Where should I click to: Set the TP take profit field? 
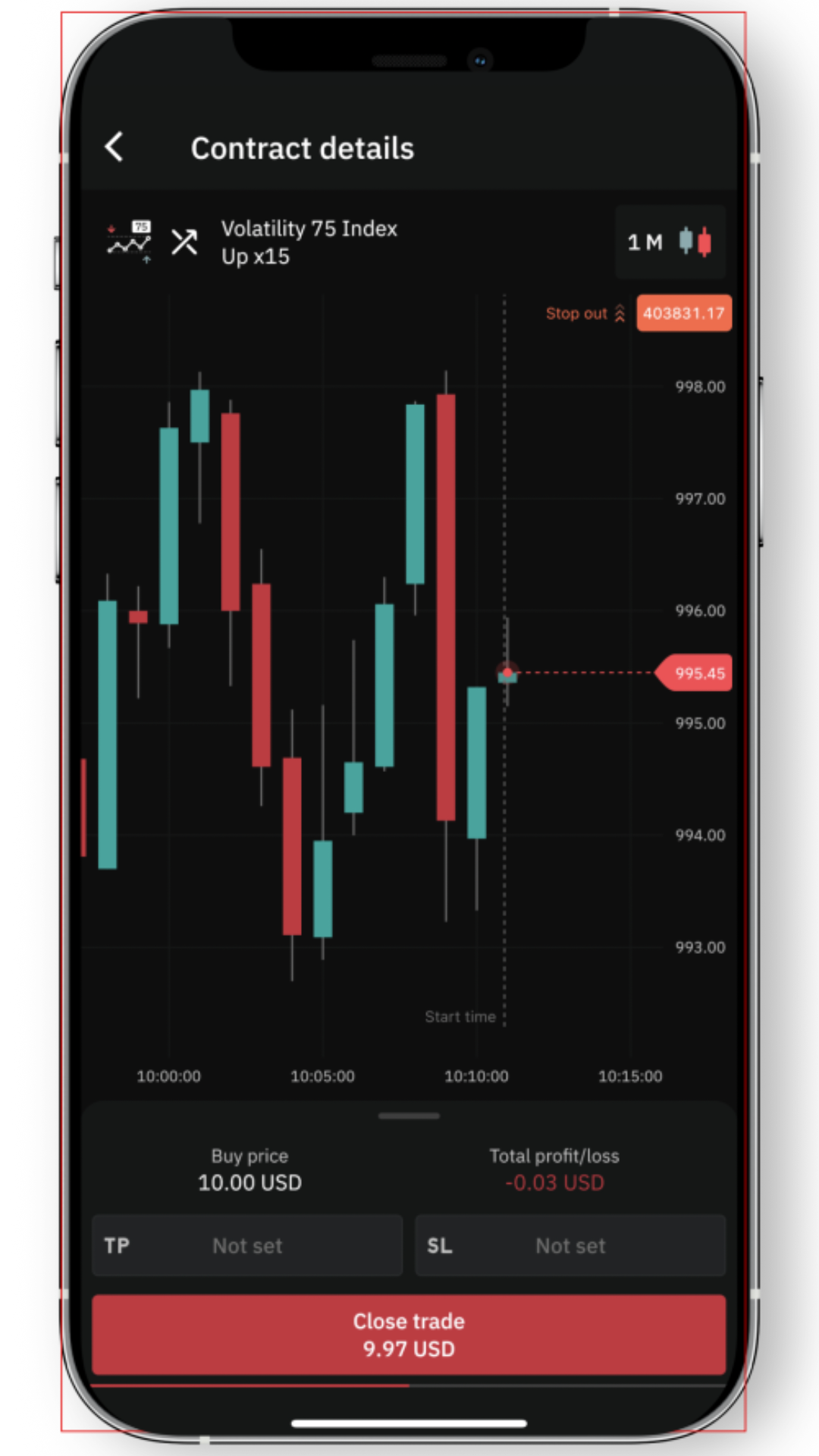tap(247, 1246)
